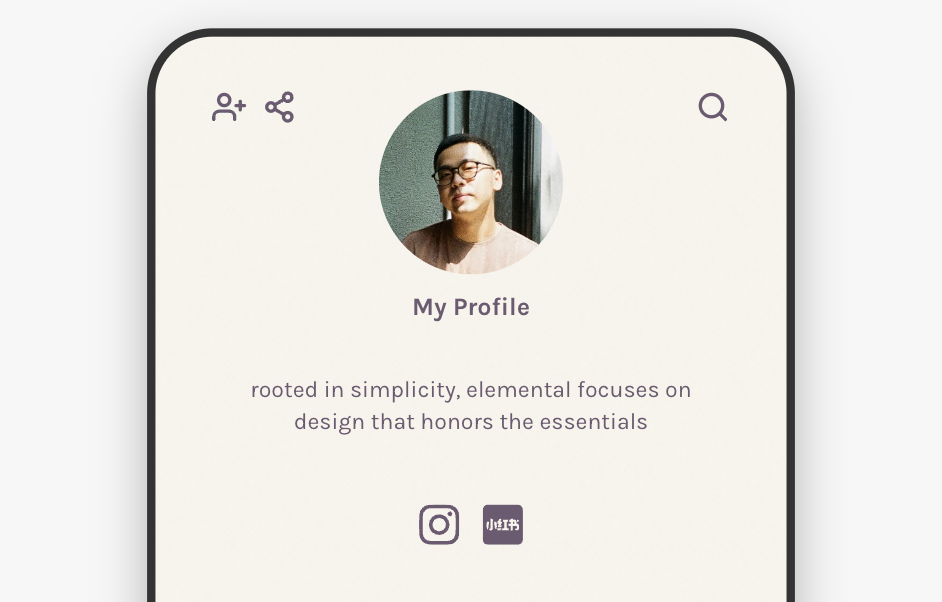The image size is (942, 602).
Task: Open the Instagram link
Action: pyautogui.click(x=439, y=525)
